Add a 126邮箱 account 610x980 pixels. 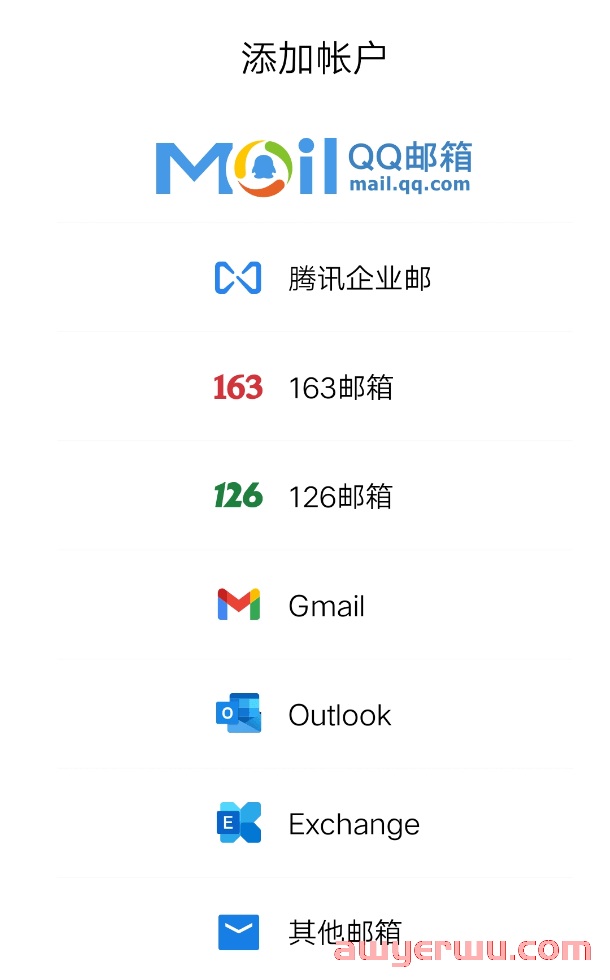pos(304,496)
